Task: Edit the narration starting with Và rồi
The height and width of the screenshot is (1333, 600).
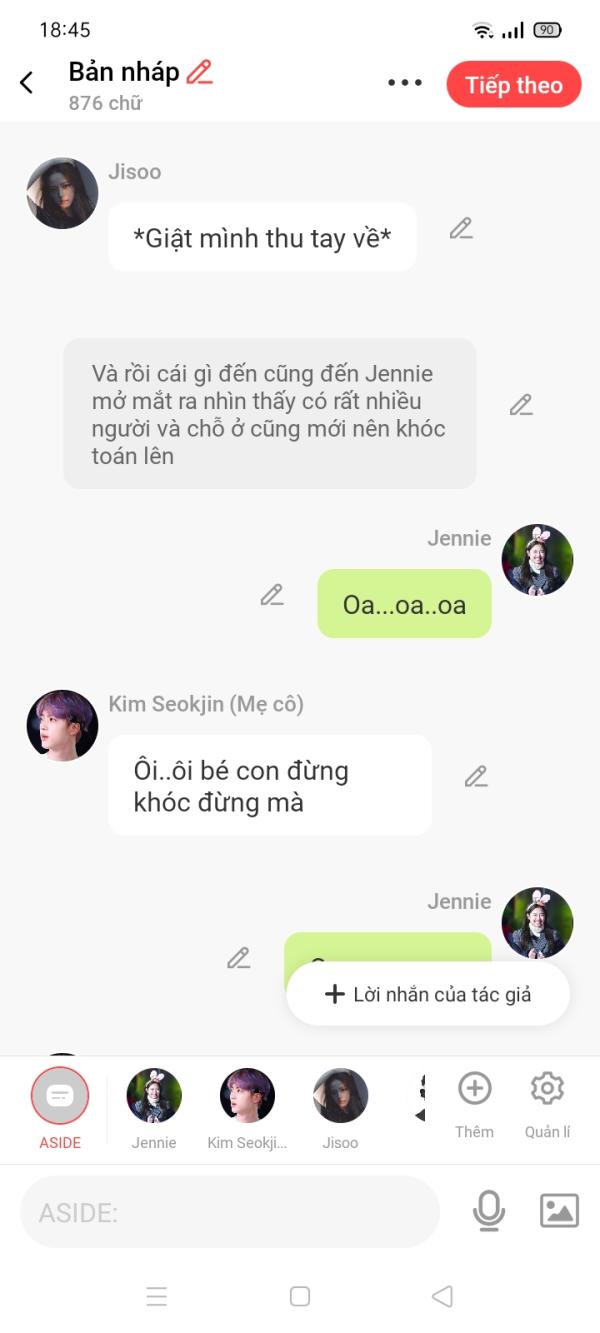Action: [520, 405]
